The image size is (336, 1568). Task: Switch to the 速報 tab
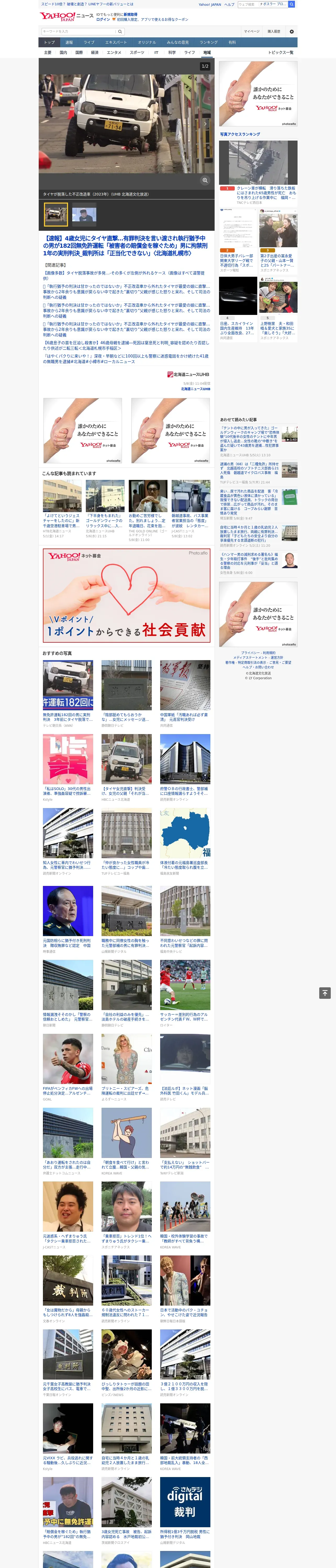point(69,43)
